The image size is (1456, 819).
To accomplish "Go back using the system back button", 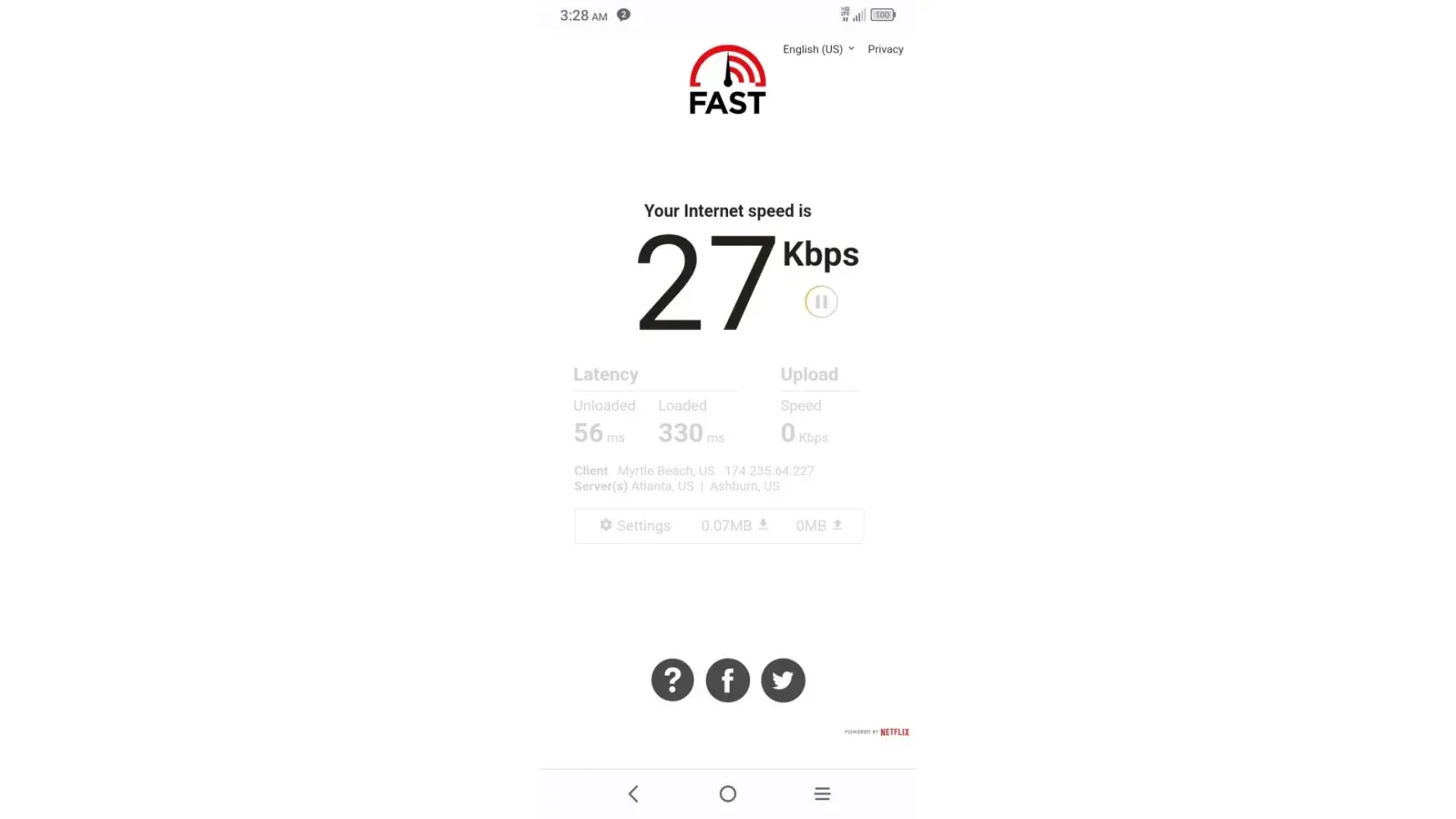I will click(633, 794).
